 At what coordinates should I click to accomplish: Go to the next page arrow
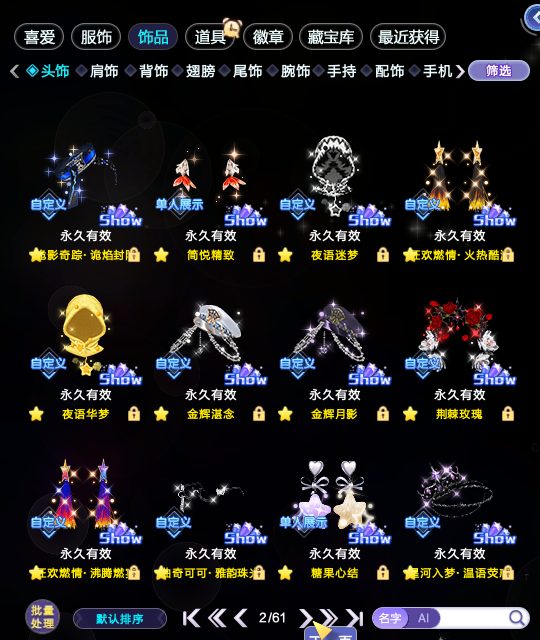click(x=305, y=618)
